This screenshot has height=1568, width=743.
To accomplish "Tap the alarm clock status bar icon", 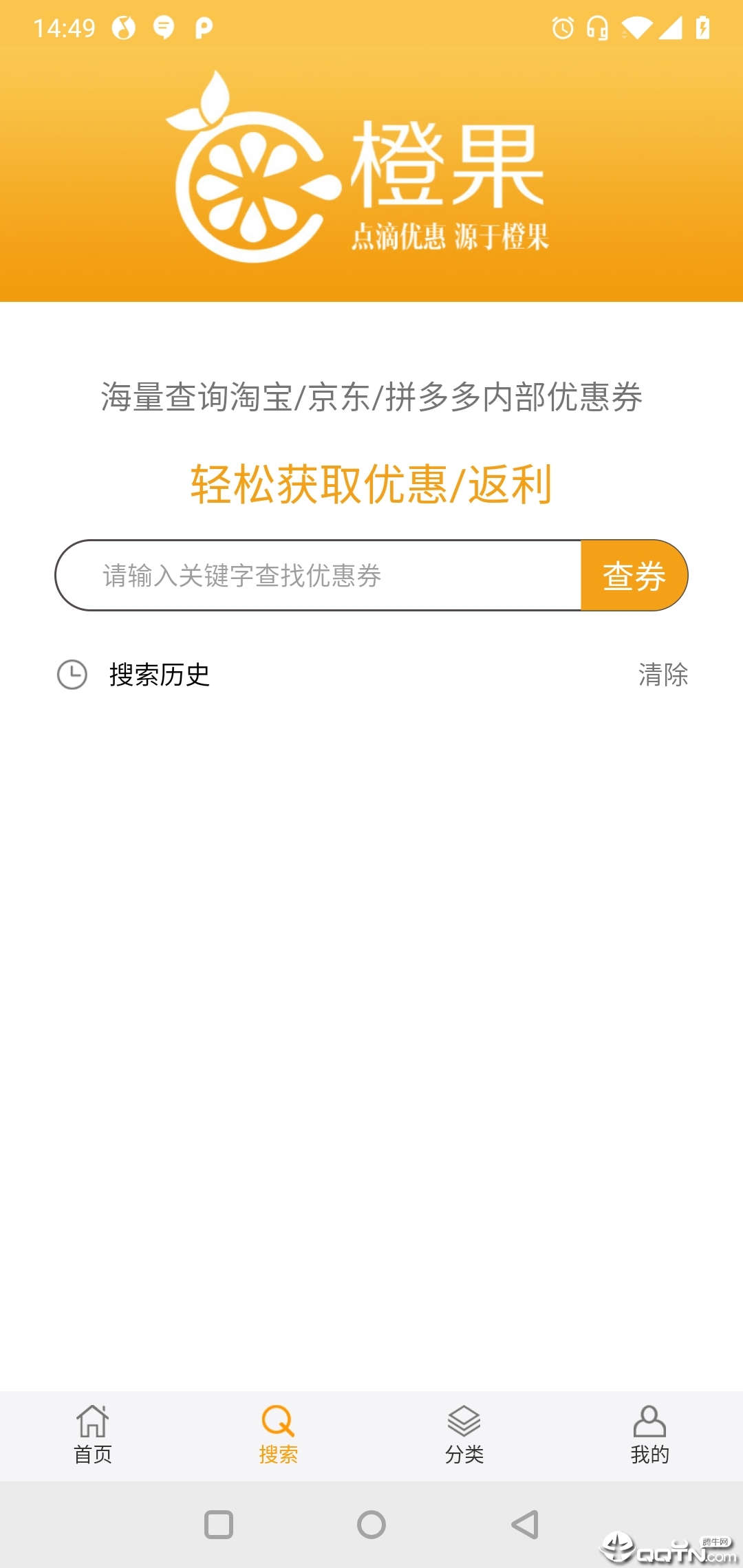I will 561,28.
